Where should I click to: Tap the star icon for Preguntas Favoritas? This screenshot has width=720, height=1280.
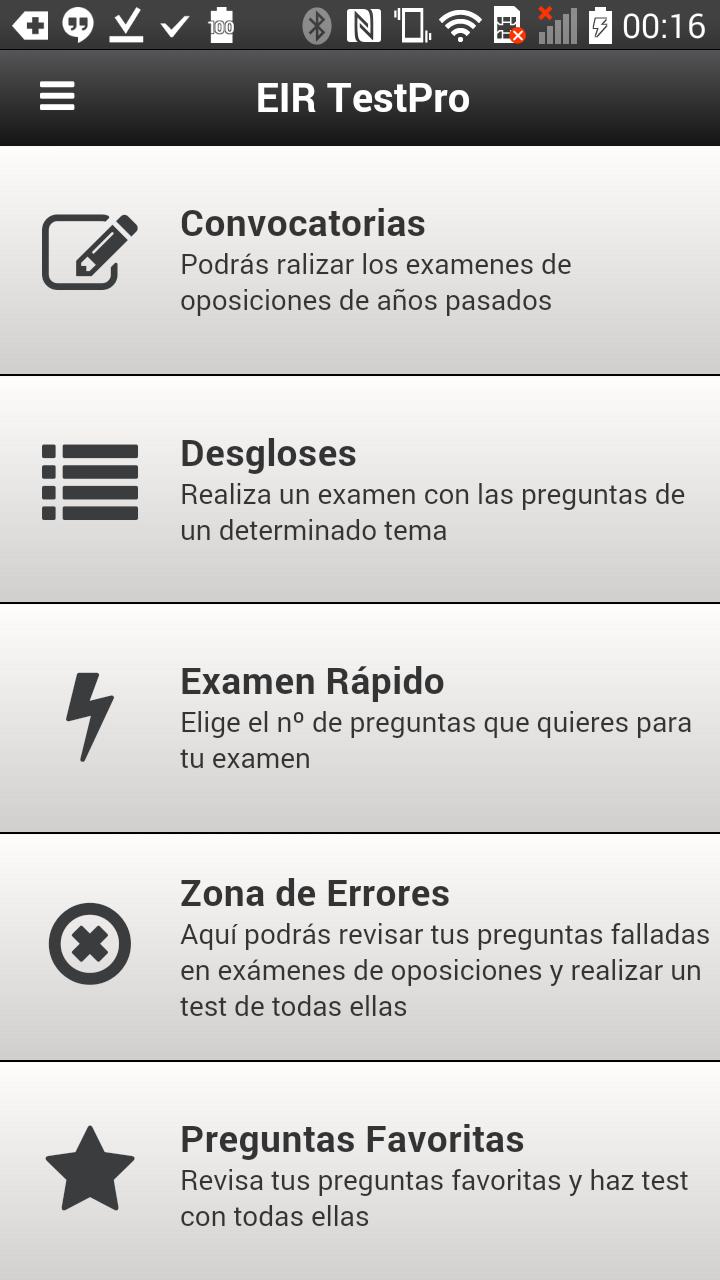point(88,1168)
